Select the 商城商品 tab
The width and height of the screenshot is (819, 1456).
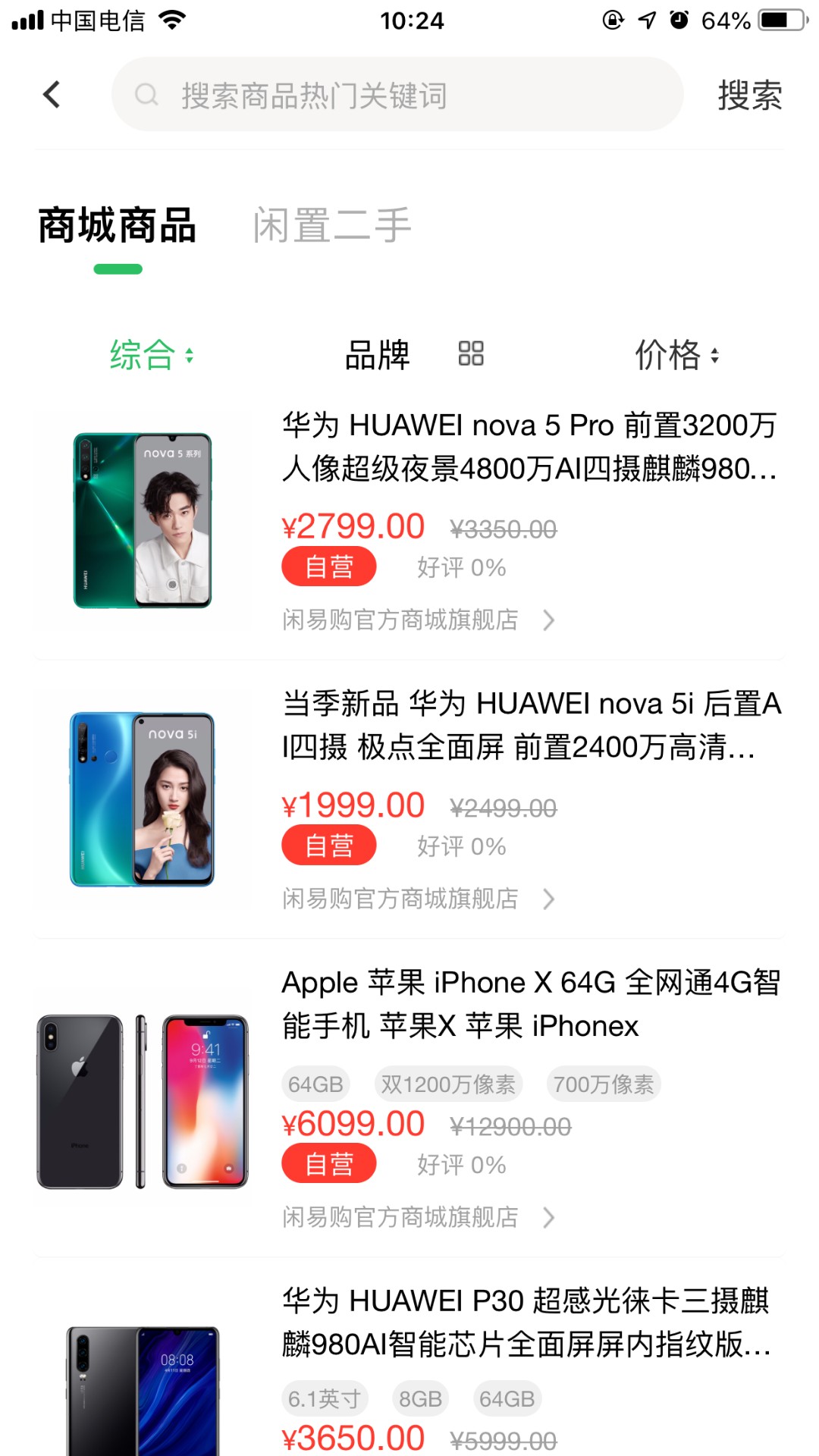(117, 224)
